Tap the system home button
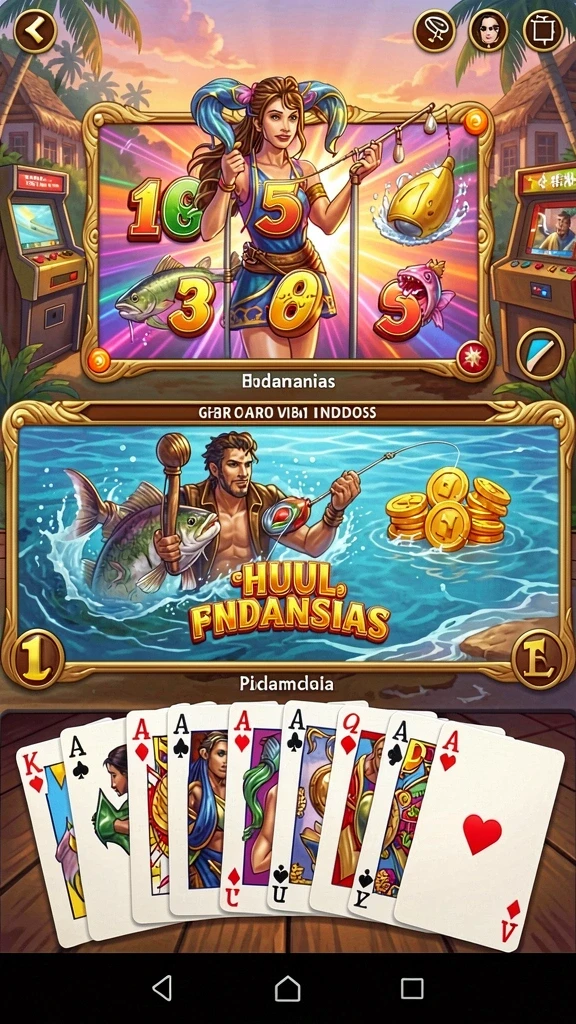This screenshot has height=1024, width=576. (x=287, y=988)
